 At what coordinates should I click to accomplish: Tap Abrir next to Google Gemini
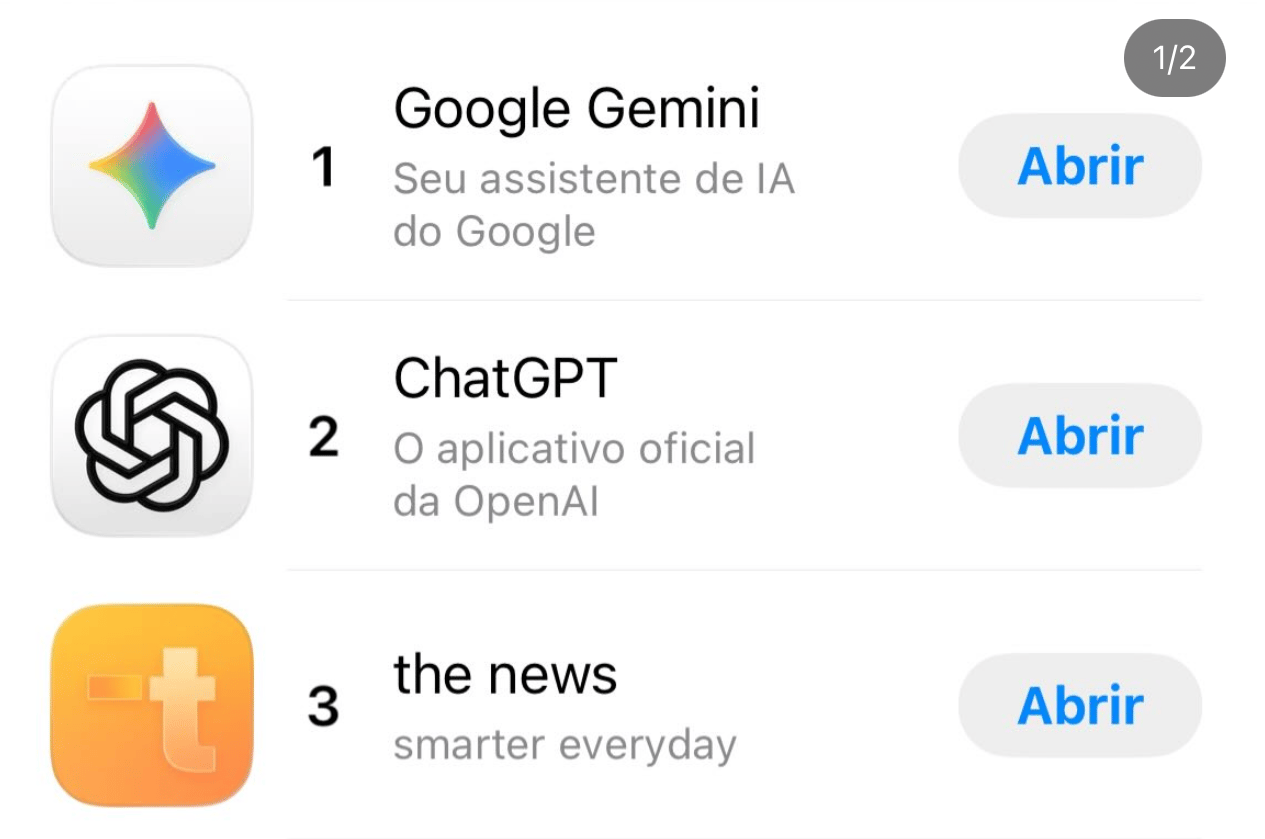coord(1079,166)
